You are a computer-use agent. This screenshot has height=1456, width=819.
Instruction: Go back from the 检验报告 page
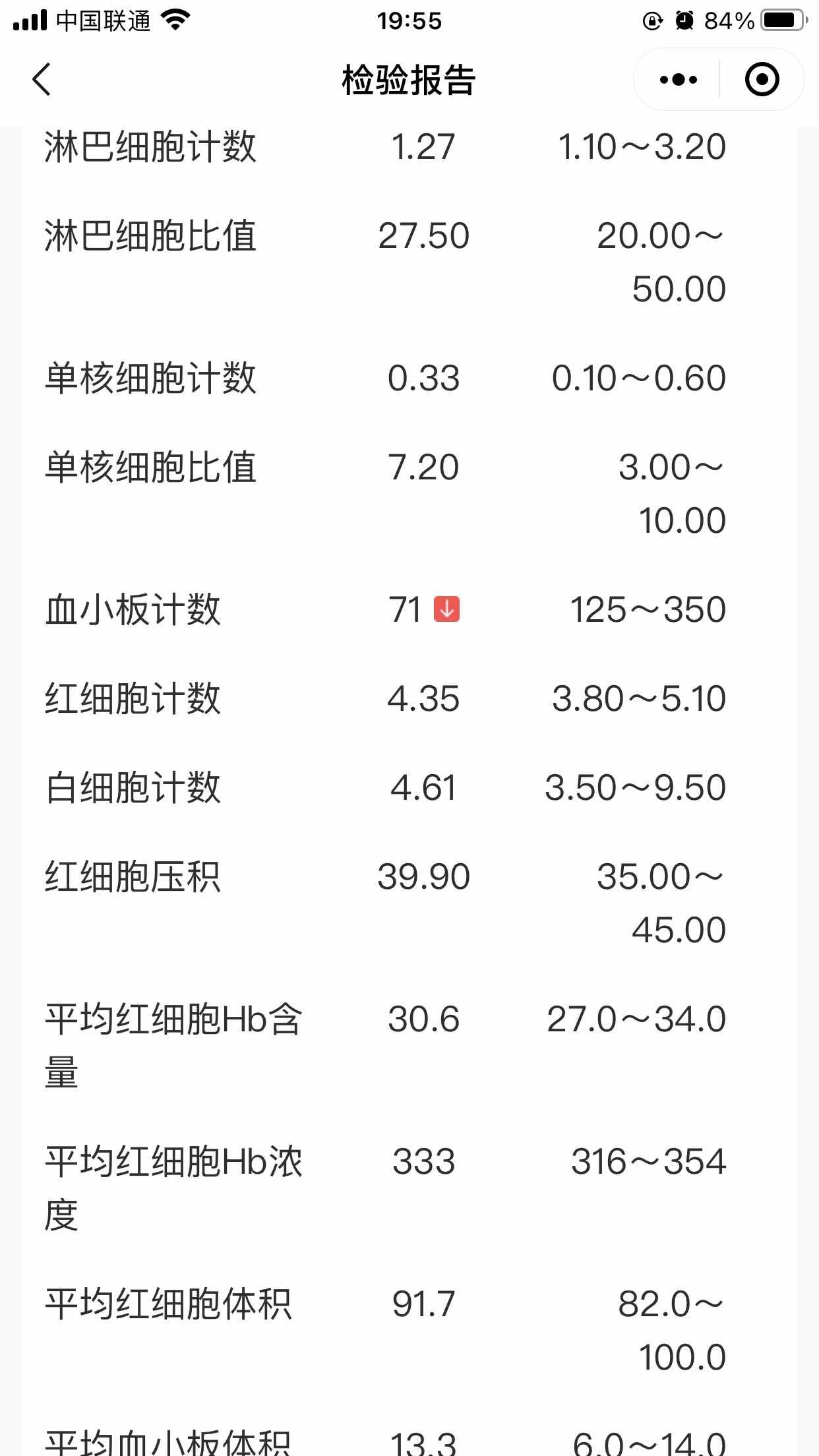click(41, 80)
